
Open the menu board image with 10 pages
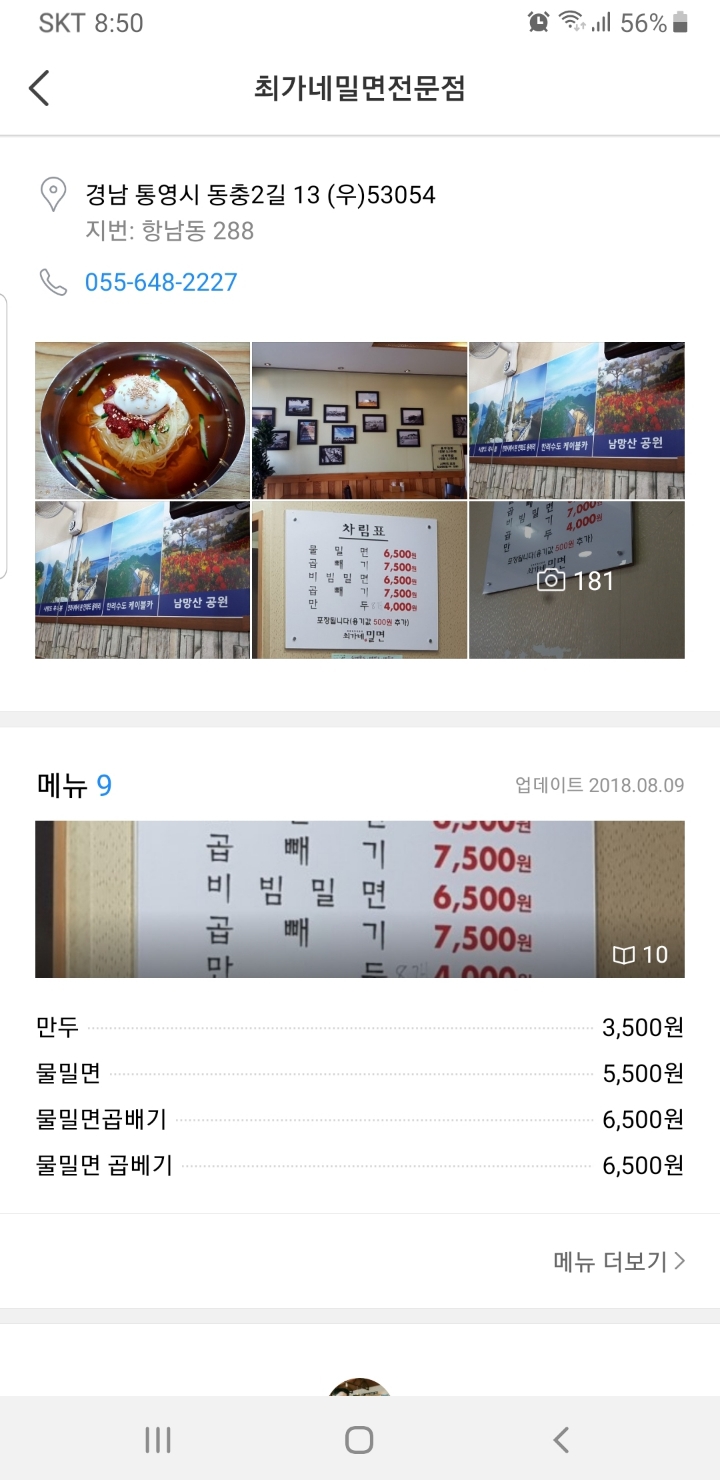[360, 899]
